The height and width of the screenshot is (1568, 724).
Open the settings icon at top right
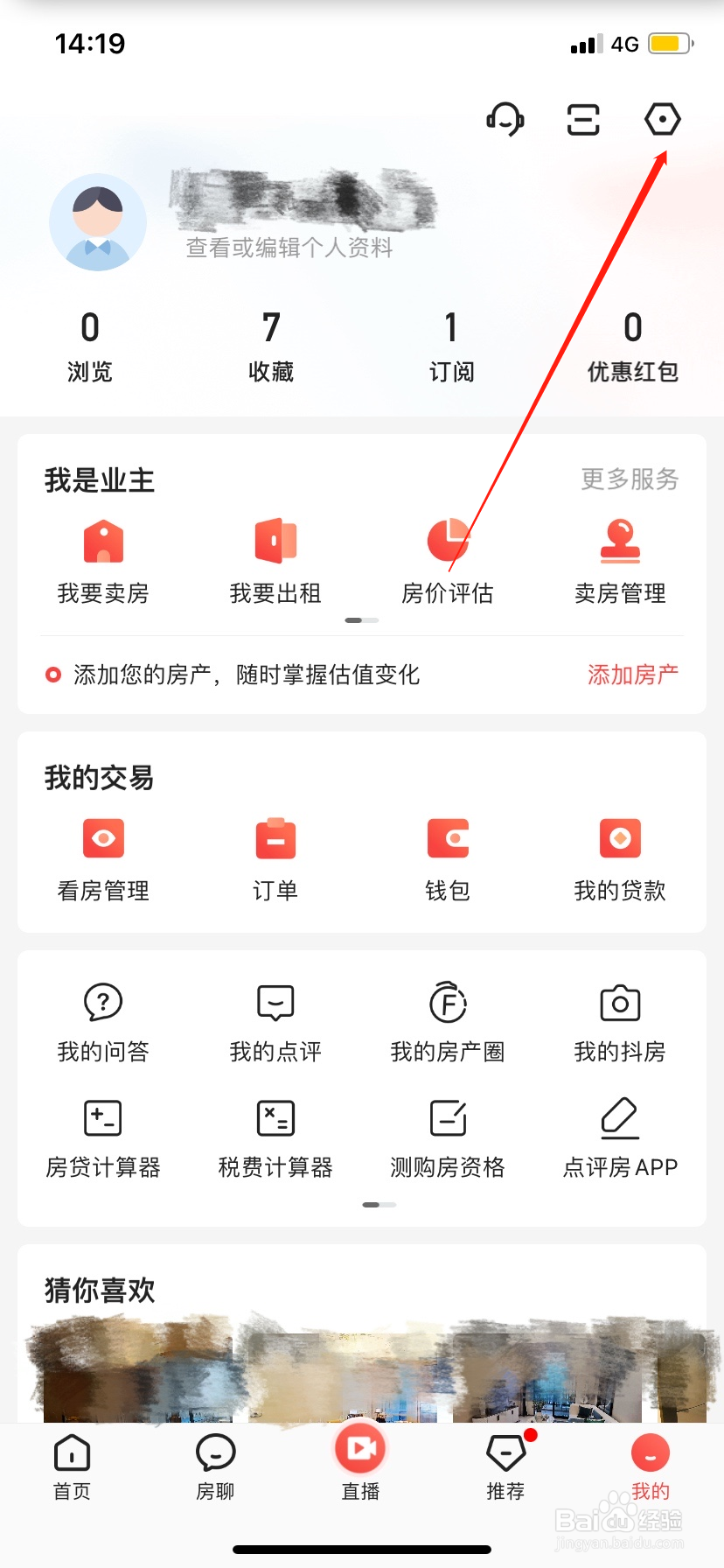[x=662, y=120]
